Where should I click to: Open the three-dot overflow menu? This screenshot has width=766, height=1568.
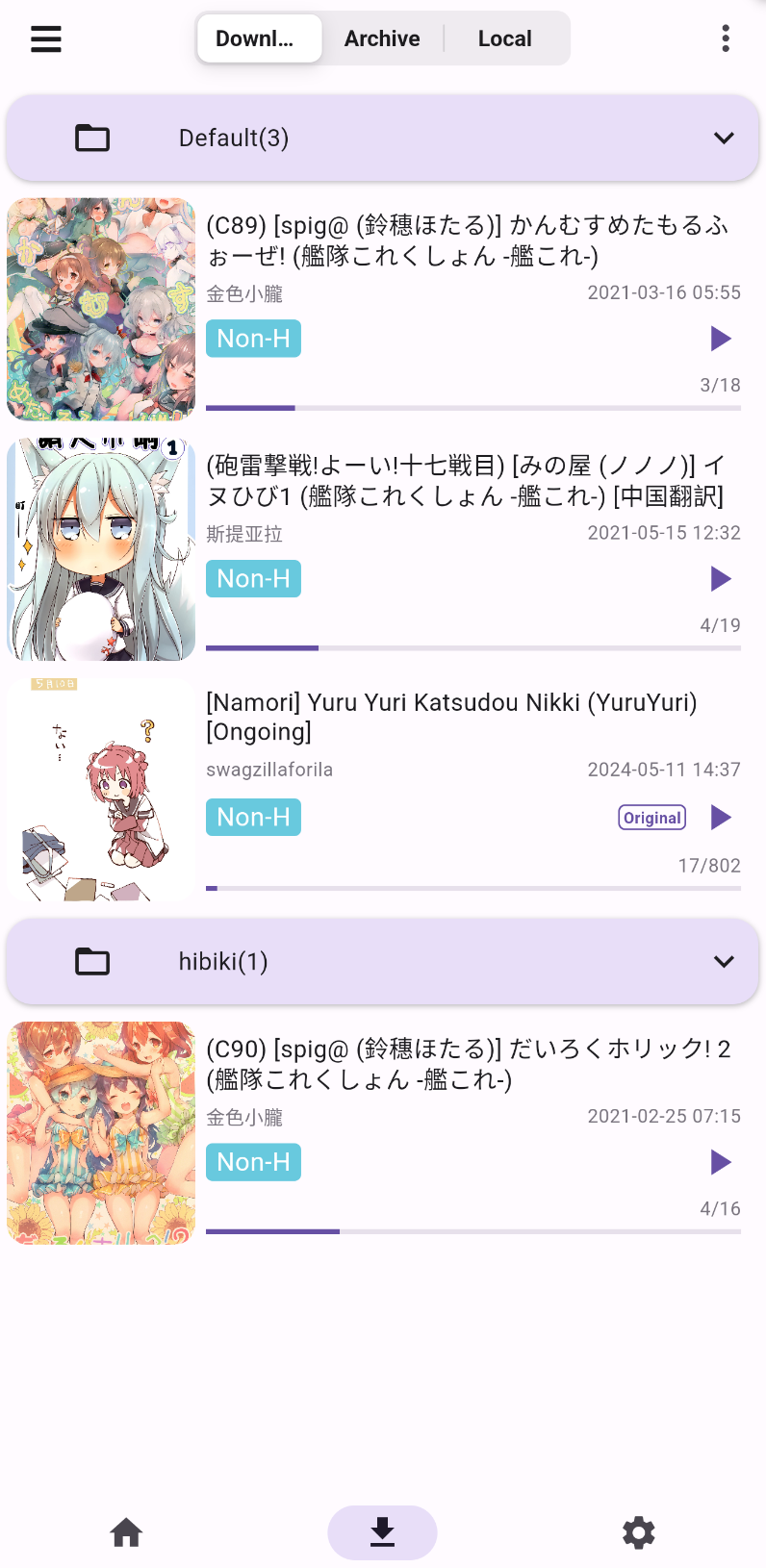[x=726, y=38]
